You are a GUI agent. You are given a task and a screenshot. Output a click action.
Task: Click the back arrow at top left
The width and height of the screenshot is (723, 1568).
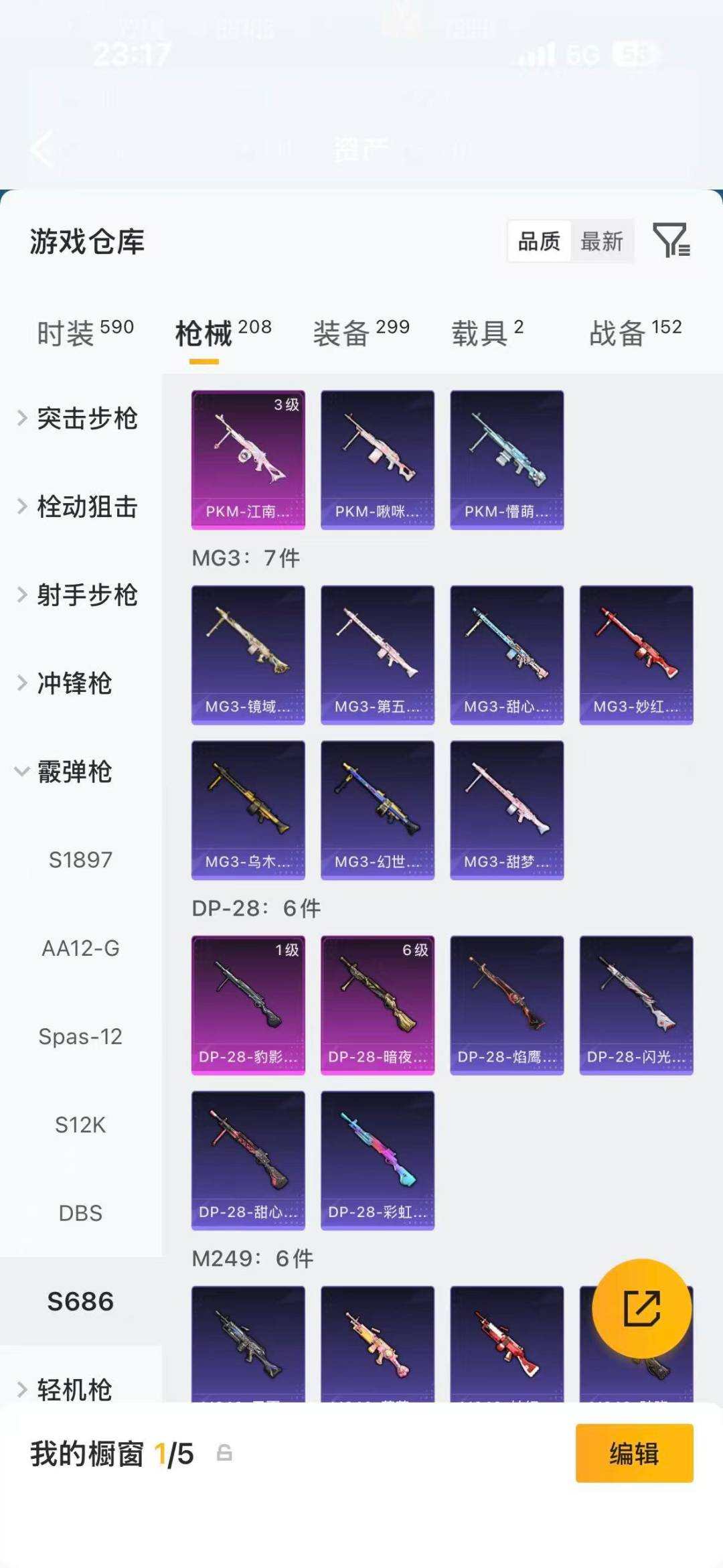pyautogui.click(x=42, y=149)
